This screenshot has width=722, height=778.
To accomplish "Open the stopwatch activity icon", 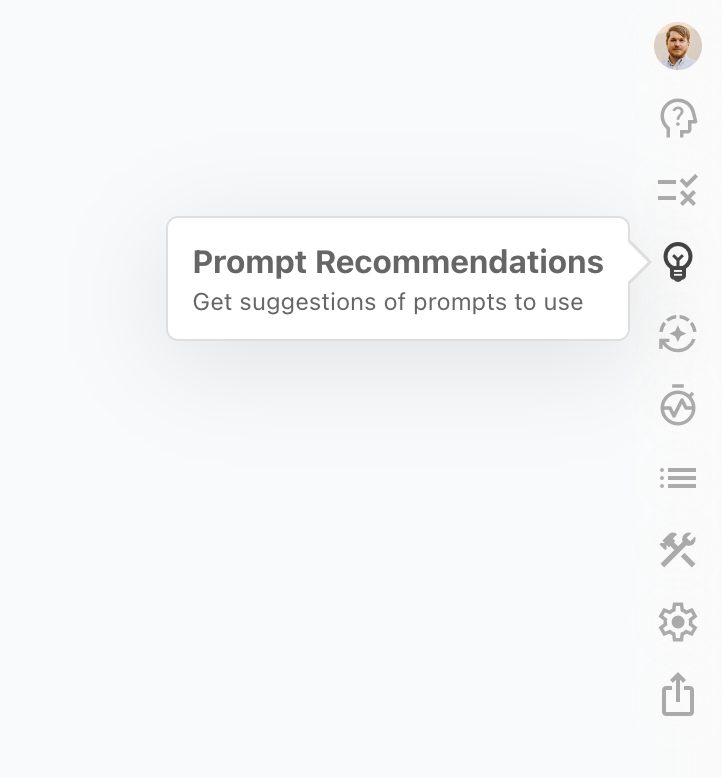I will click(678, 405).
